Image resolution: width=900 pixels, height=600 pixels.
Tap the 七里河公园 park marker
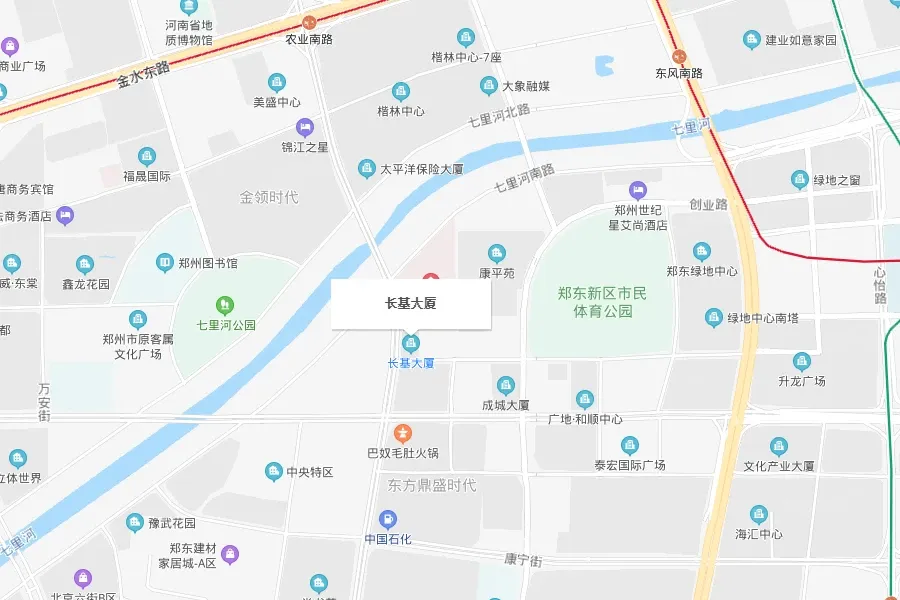click(225, 304)
